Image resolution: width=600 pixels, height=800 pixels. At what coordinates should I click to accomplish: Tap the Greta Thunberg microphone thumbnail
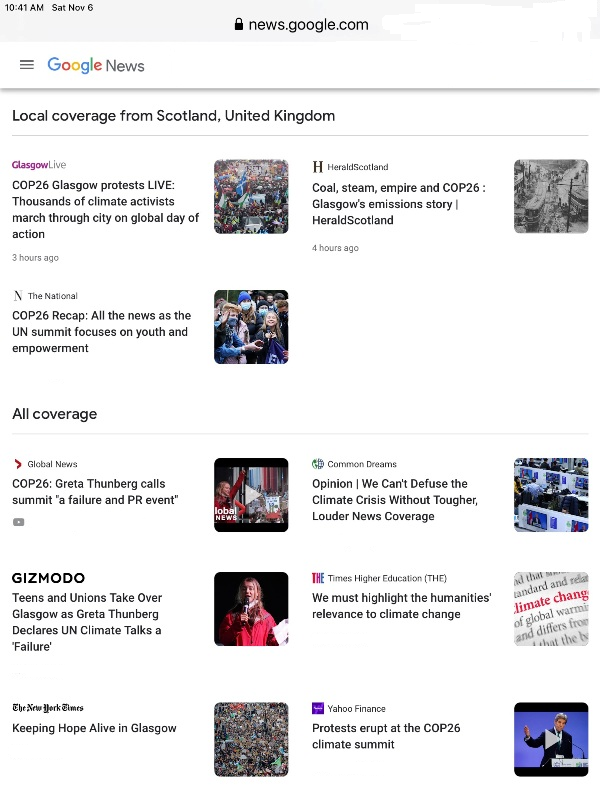[x=251, y=609]
